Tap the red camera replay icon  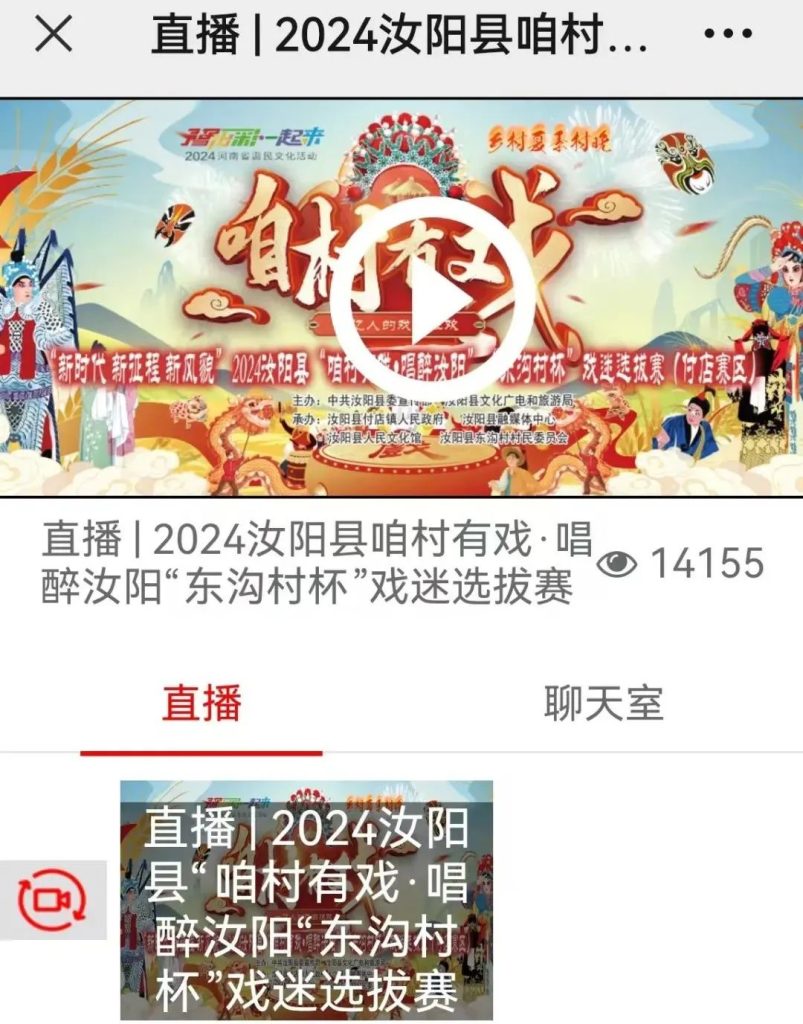point(52,900)
